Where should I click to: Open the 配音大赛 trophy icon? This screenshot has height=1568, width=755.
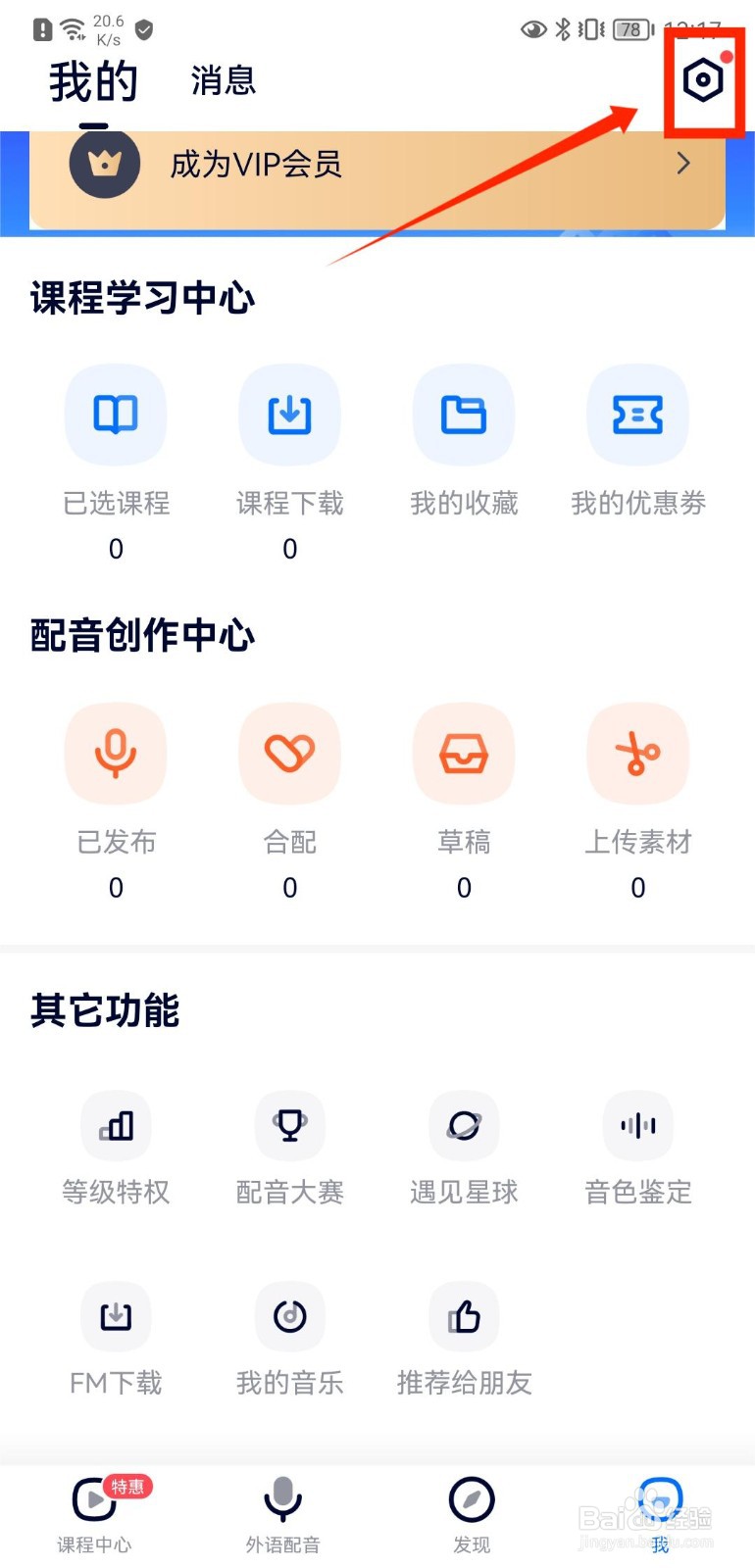pyautogui.click(x=289, y=1126)
